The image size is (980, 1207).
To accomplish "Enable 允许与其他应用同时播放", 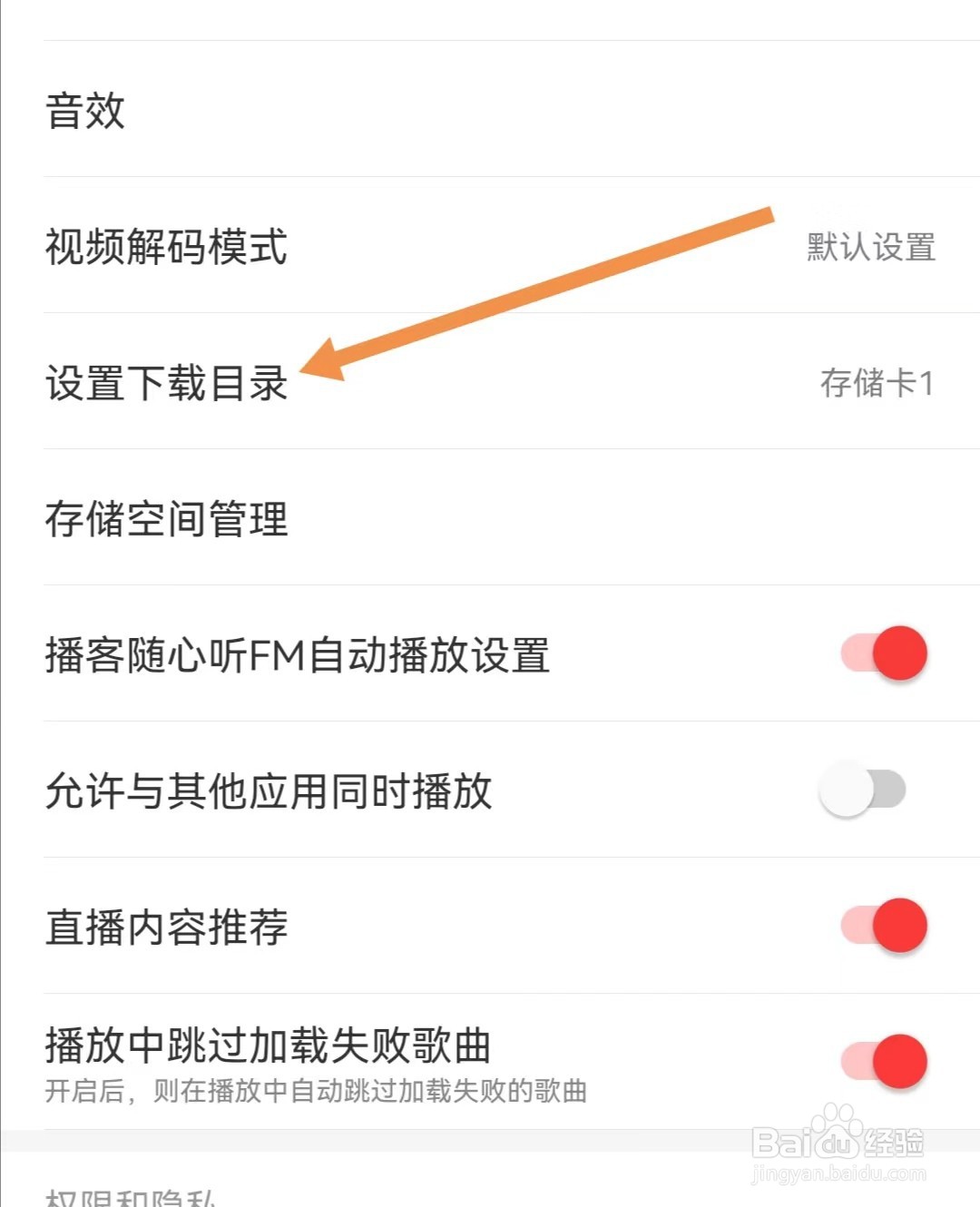I will 860,789.
